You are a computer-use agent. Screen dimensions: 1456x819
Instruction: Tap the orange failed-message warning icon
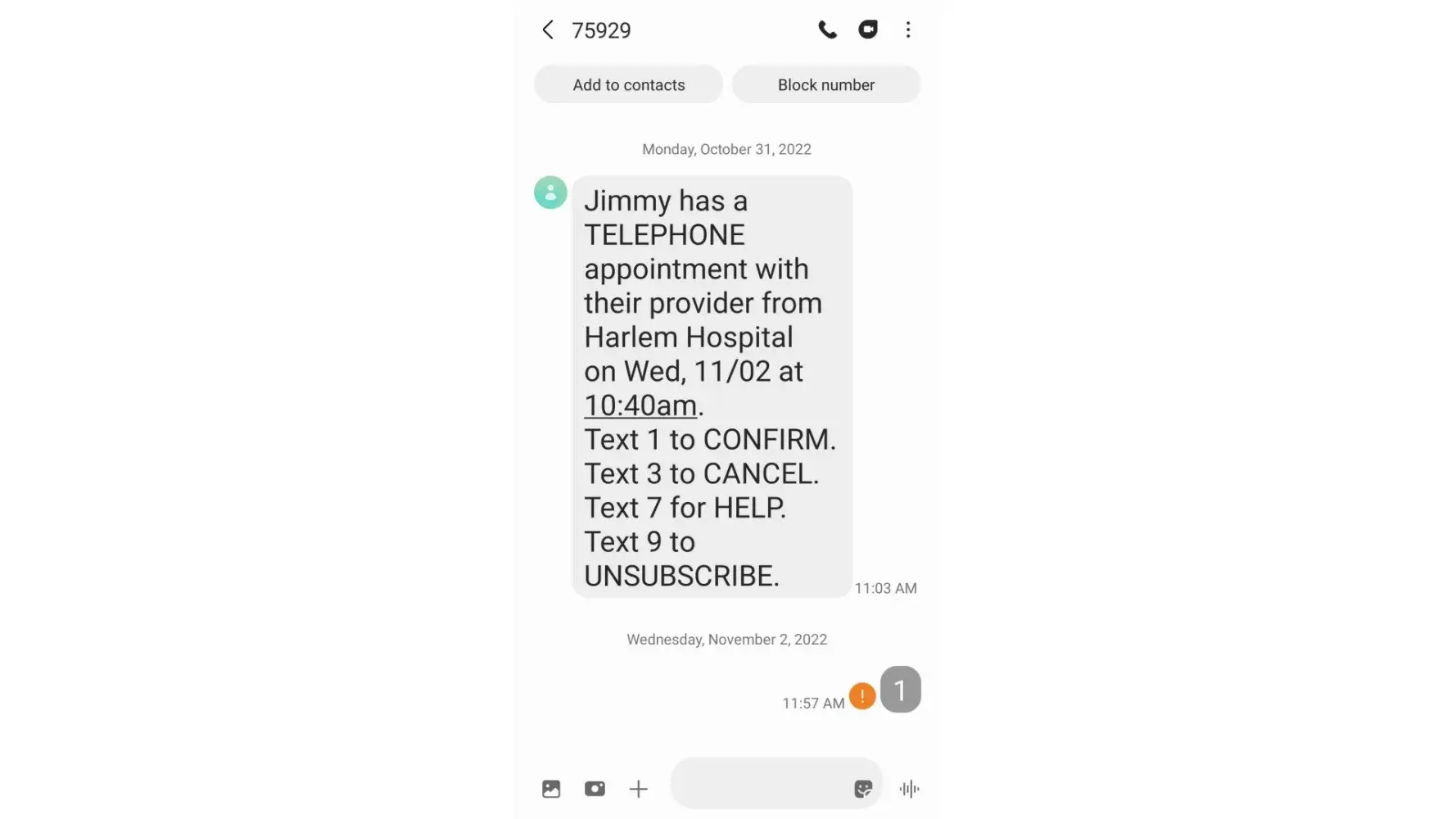click(861, 696)
